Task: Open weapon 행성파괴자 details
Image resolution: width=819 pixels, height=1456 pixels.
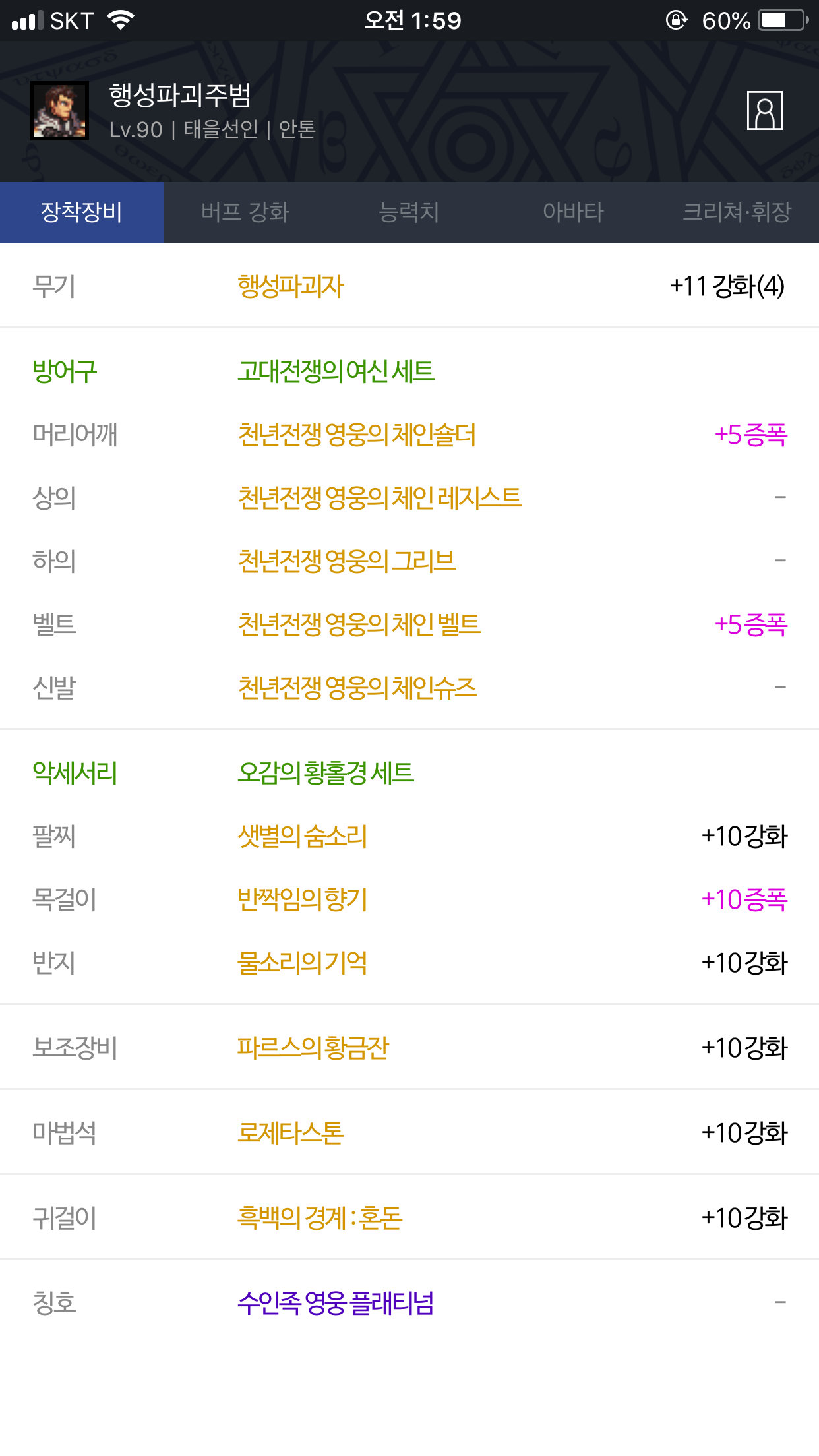Action: tap(291, 286)
